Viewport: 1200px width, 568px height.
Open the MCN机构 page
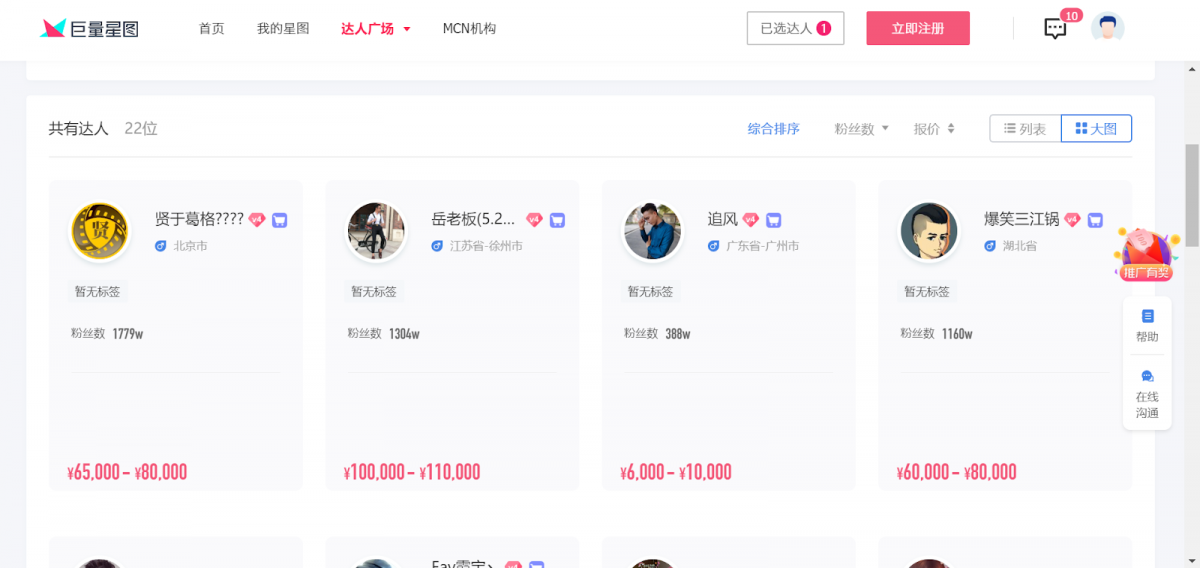(469, 28)
